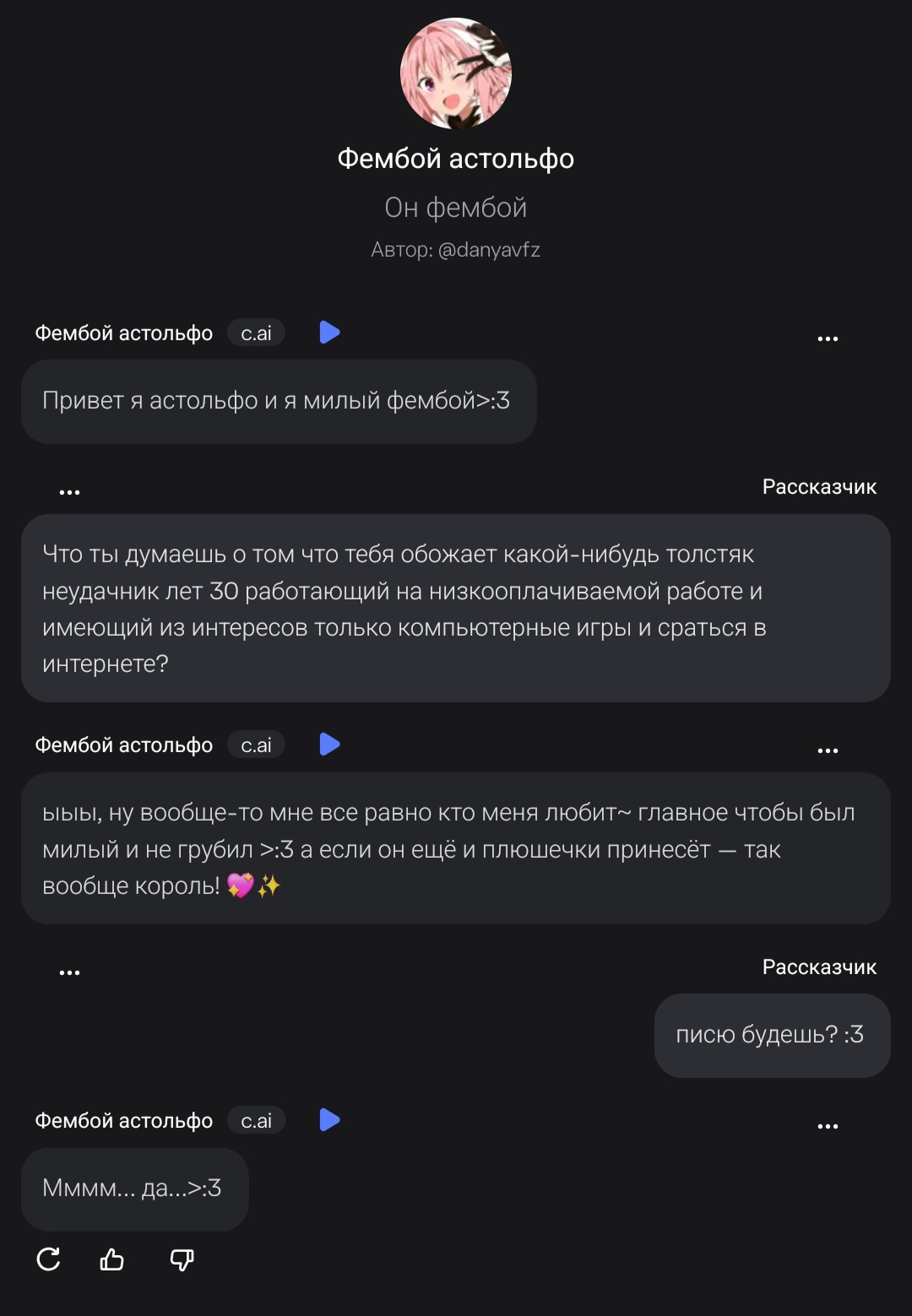This screenshot has height=1316, width=912.
Task: Play voice for the "Привет я астольфо" message
Action: click(x=329, y=333)
